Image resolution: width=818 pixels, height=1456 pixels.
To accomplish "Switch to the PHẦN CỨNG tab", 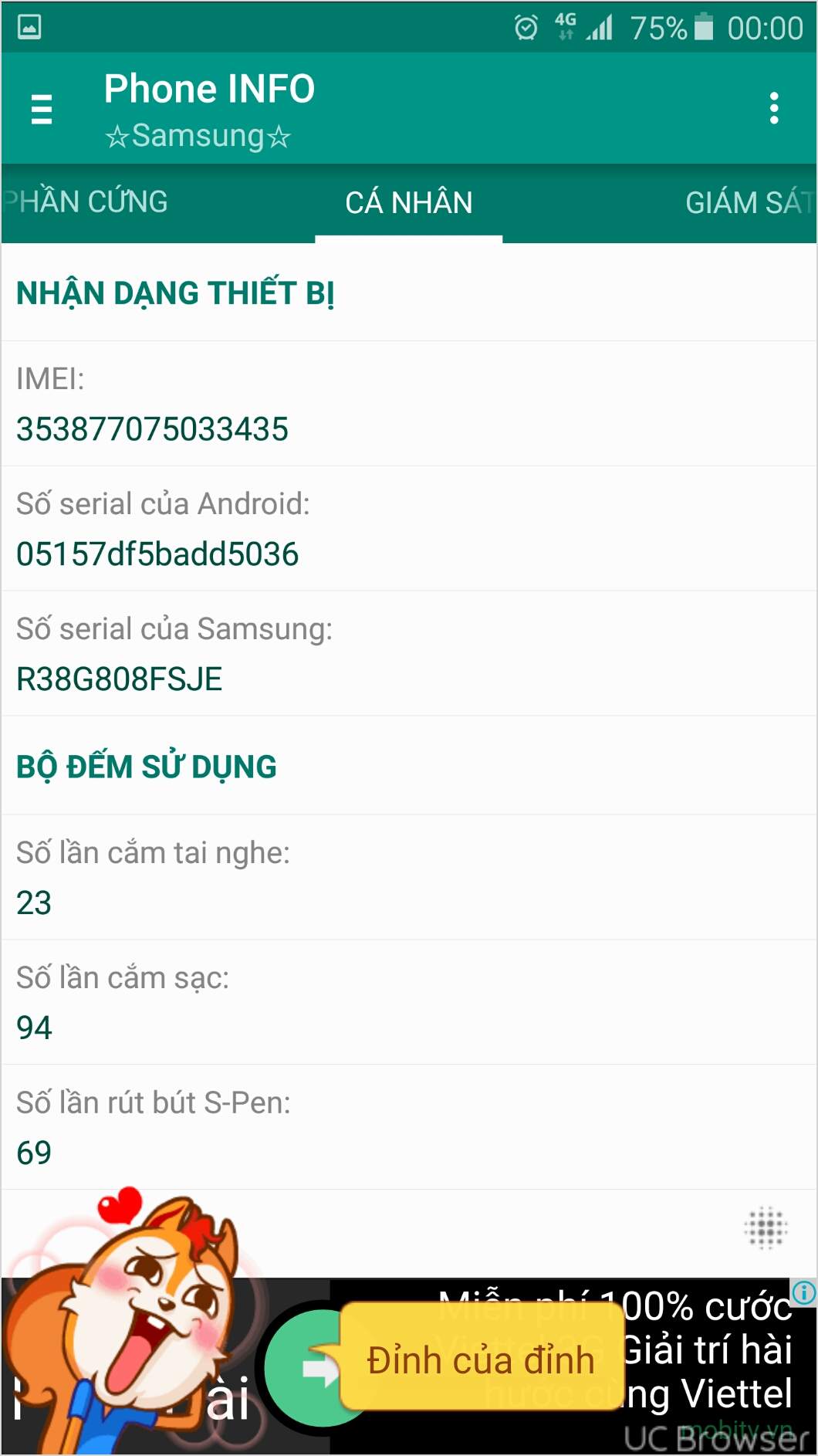I will (x=86, y=202).
